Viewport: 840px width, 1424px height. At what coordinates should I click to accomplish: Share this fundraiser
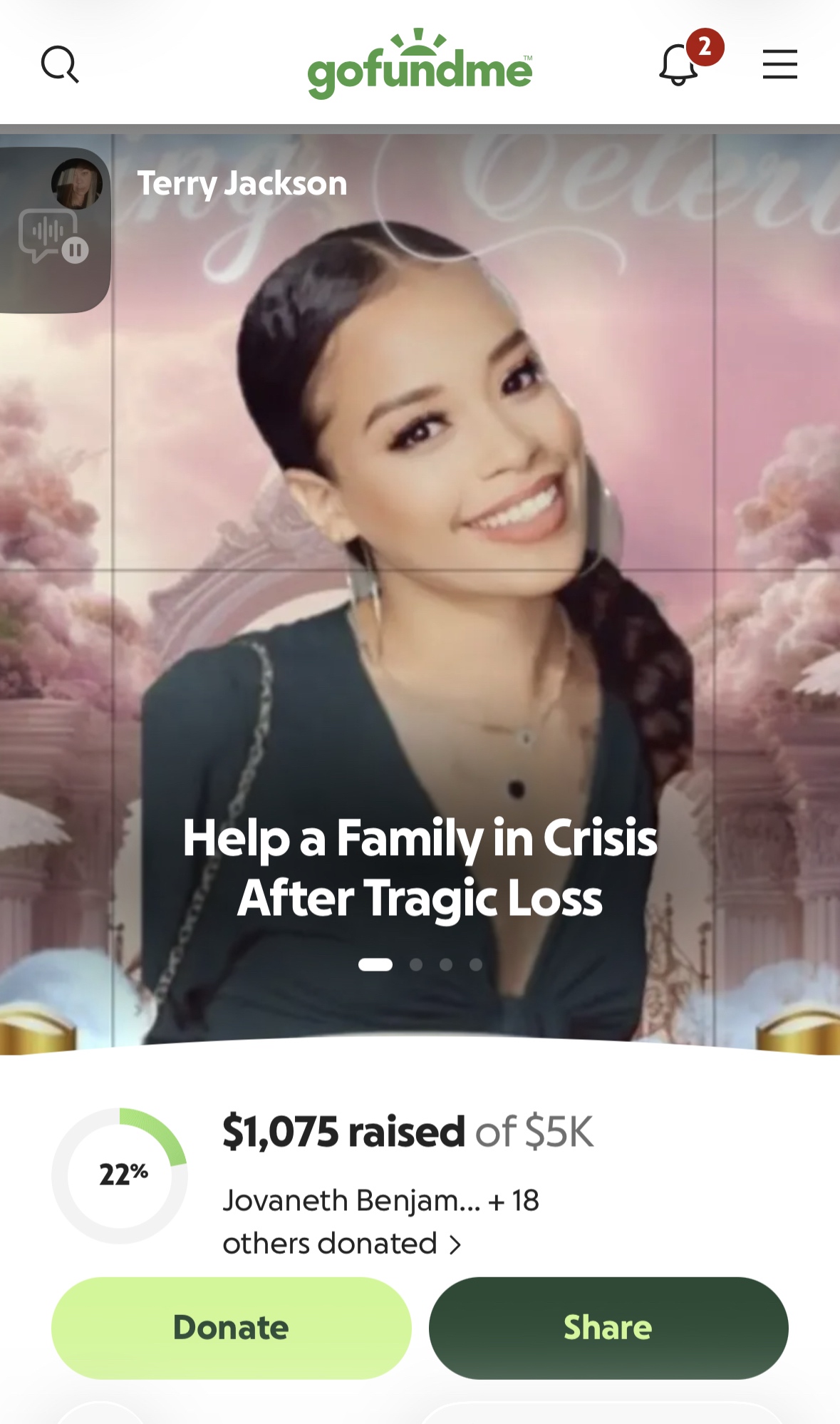[x=608, y=1327]
